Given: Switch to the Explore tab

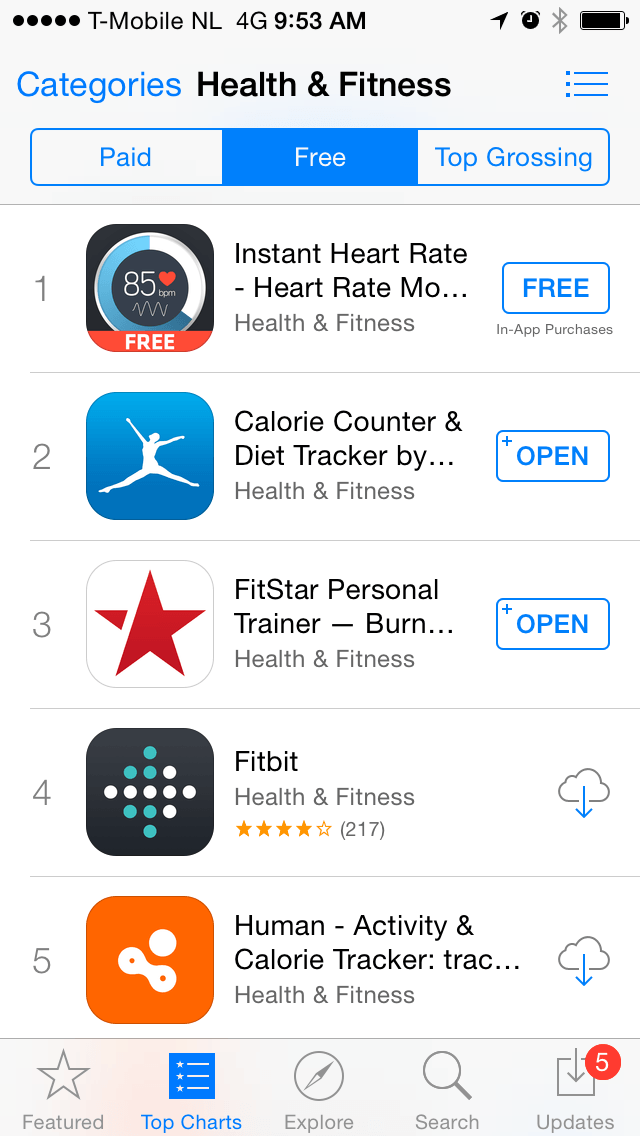Looking at the screenshot, I should (319, 1089).
